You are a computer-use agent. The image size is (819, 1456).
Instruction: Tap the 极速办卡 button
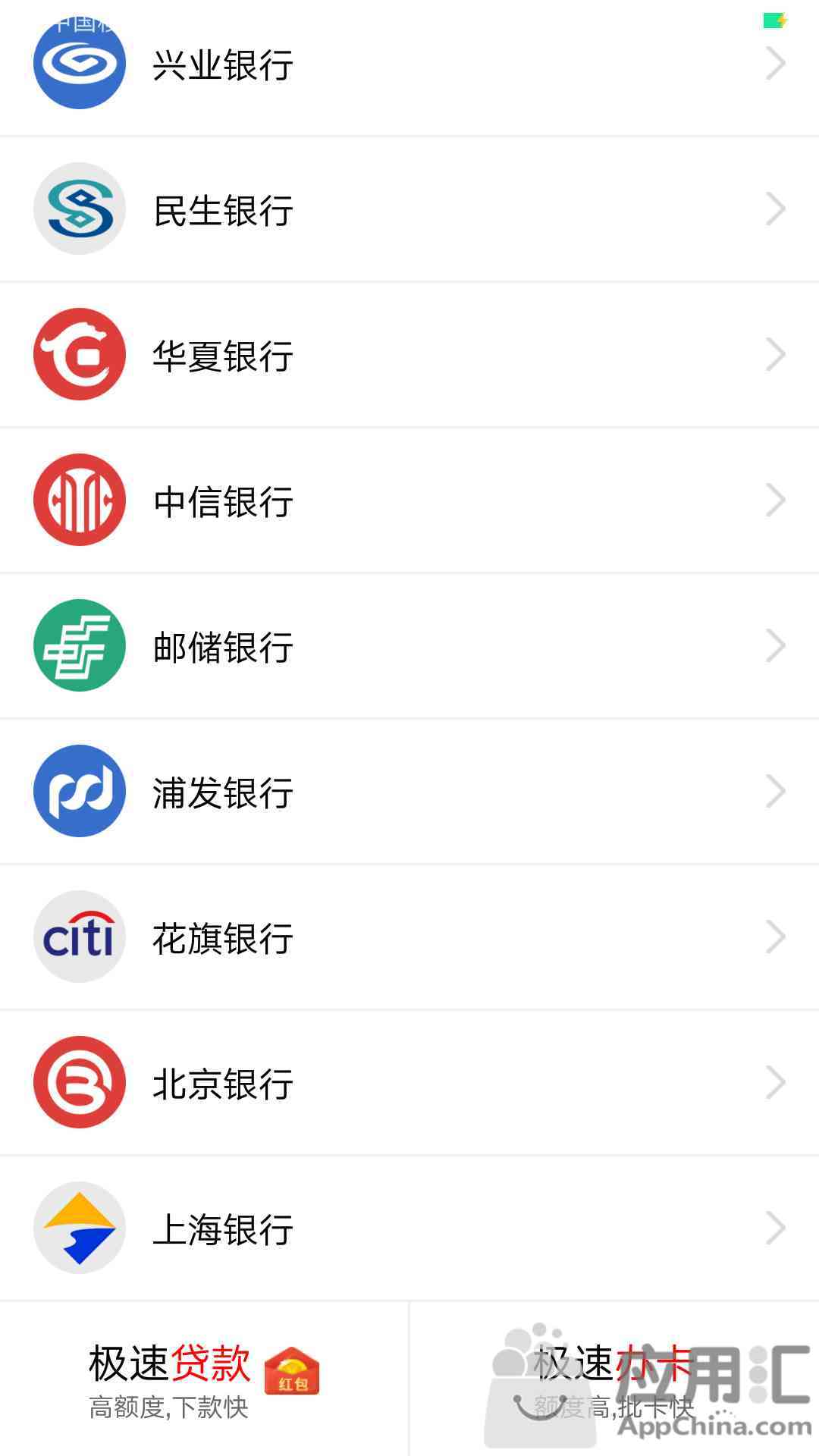click(x=614, y=1379)
